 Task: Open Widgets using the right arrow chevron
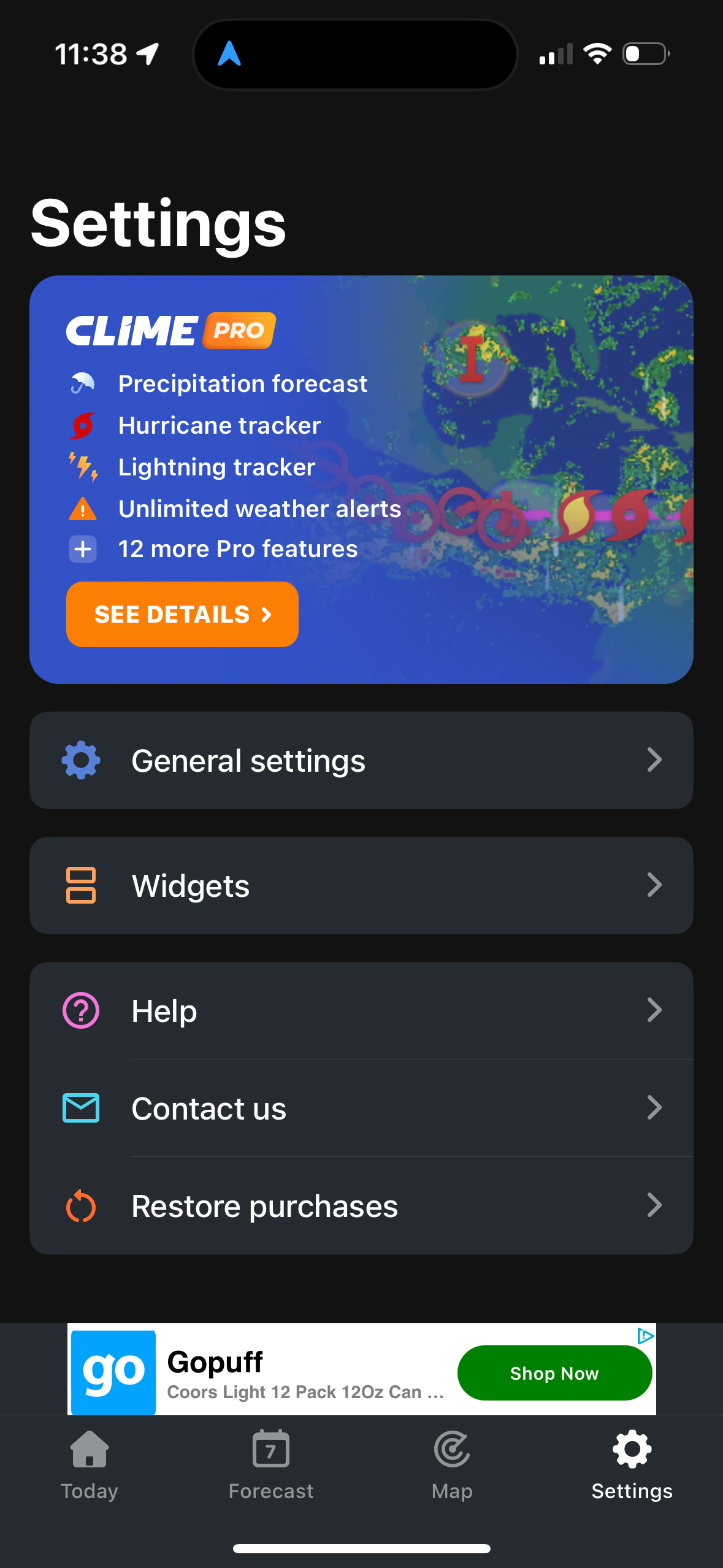[x=656, y=885]
